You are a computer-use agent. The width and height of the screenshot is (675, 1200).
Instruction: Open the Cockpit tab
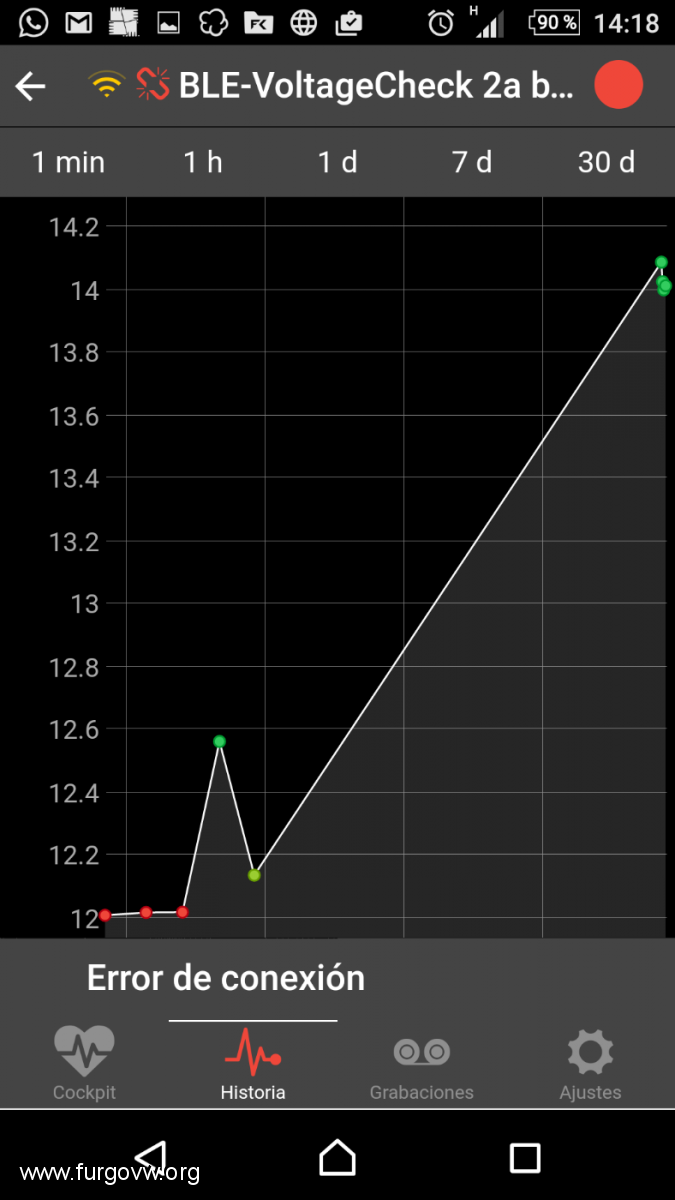(84, 1064)
